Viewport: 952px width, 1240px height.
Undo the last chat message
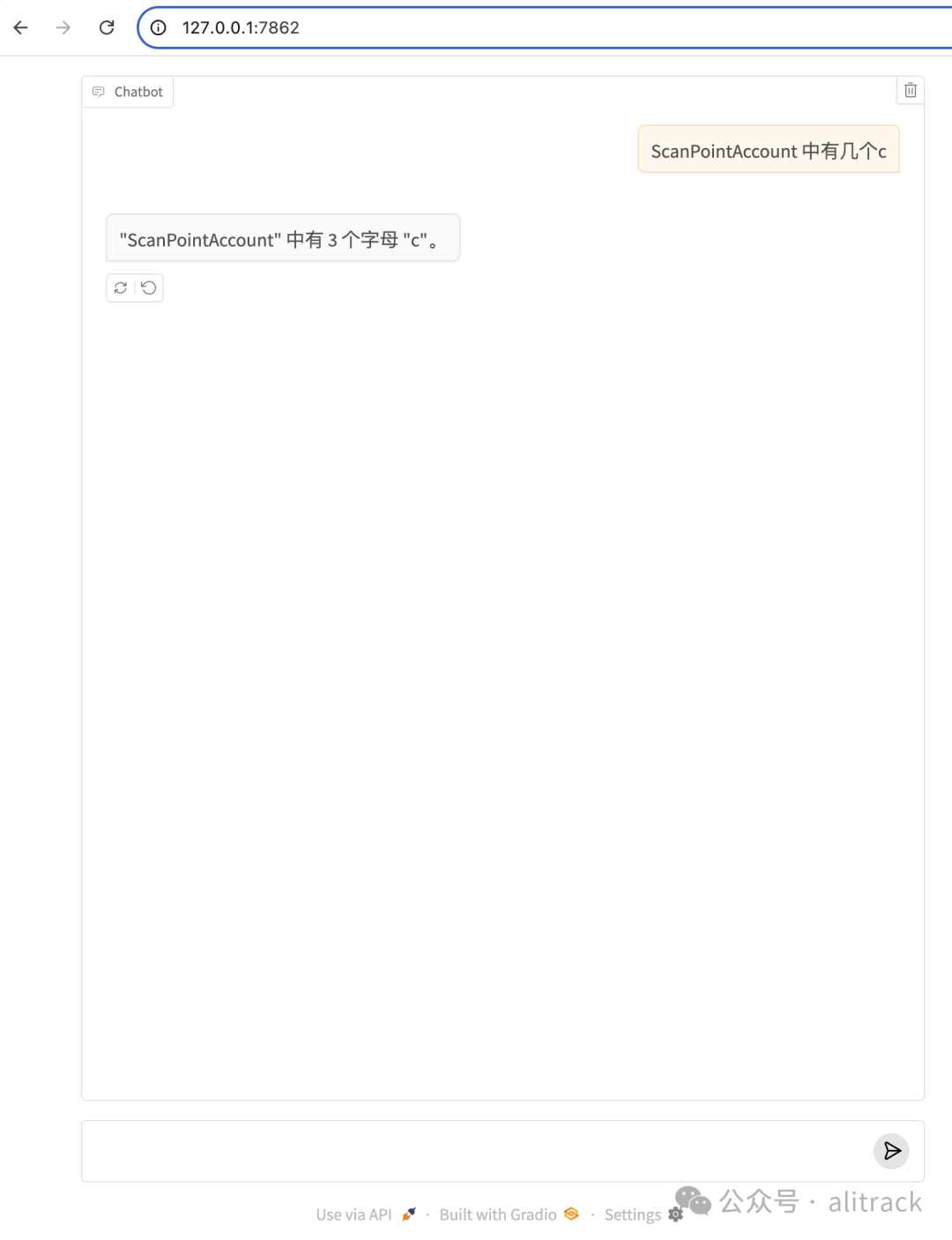click(x=149, y=288)
